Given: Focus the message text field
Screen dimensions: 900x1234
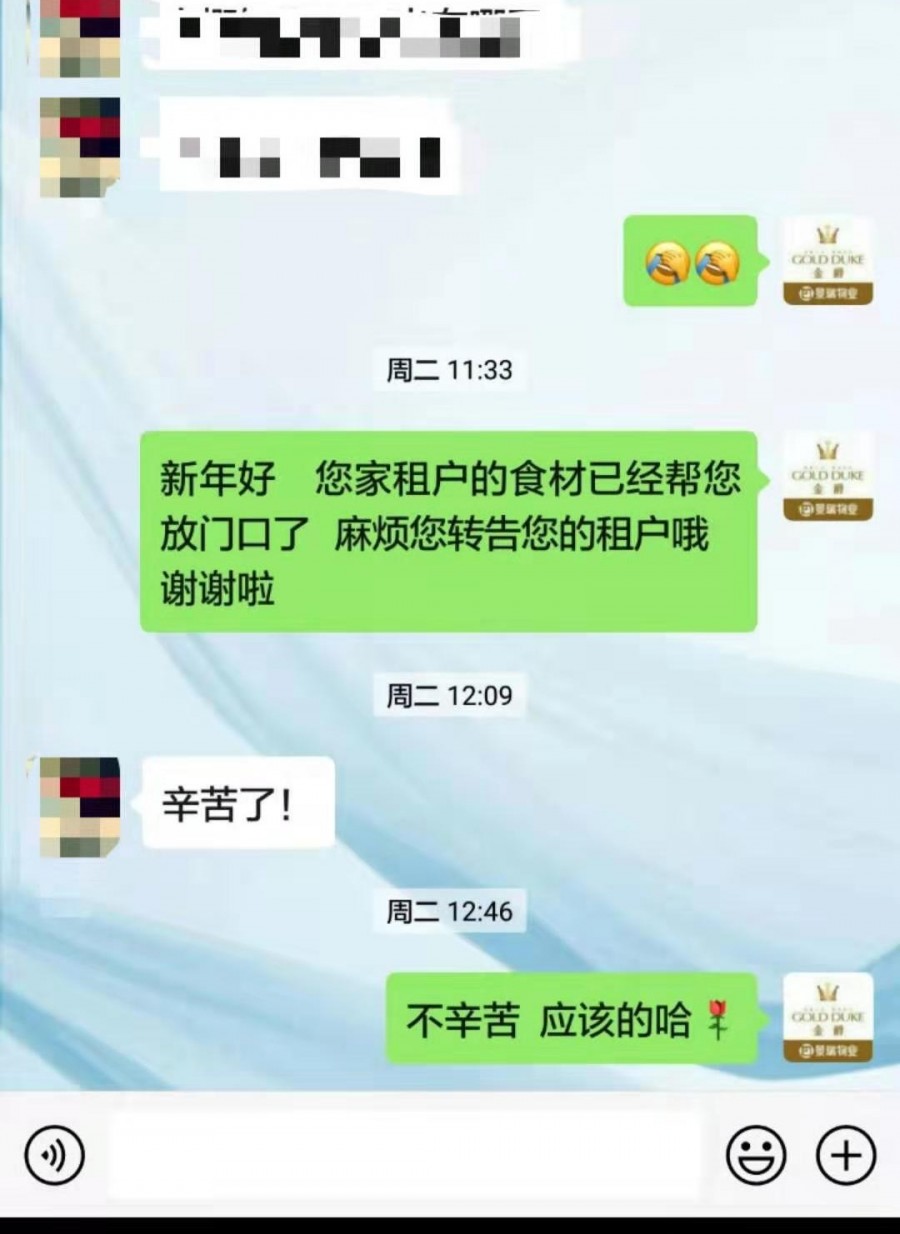Looking at the screenshot, I should [405, 1155].
